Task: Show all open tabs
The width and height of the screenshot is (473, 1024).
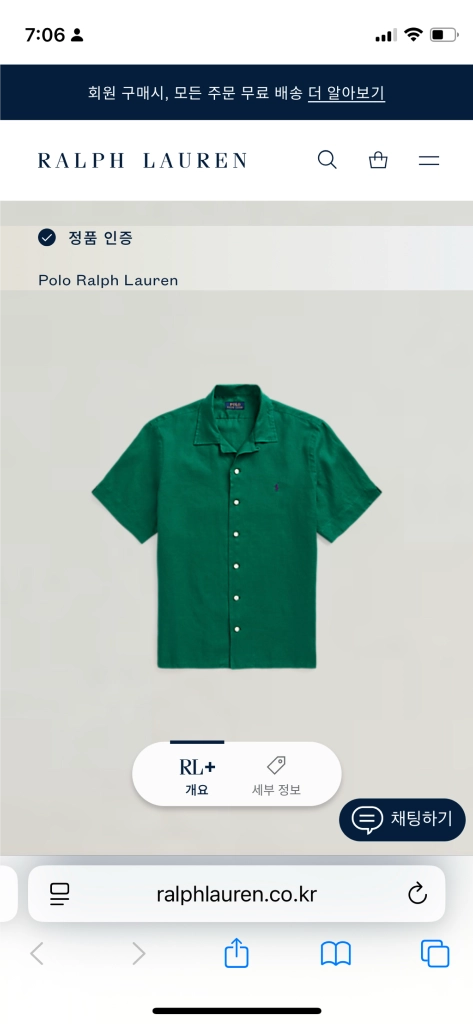Action: coord(435,953)
